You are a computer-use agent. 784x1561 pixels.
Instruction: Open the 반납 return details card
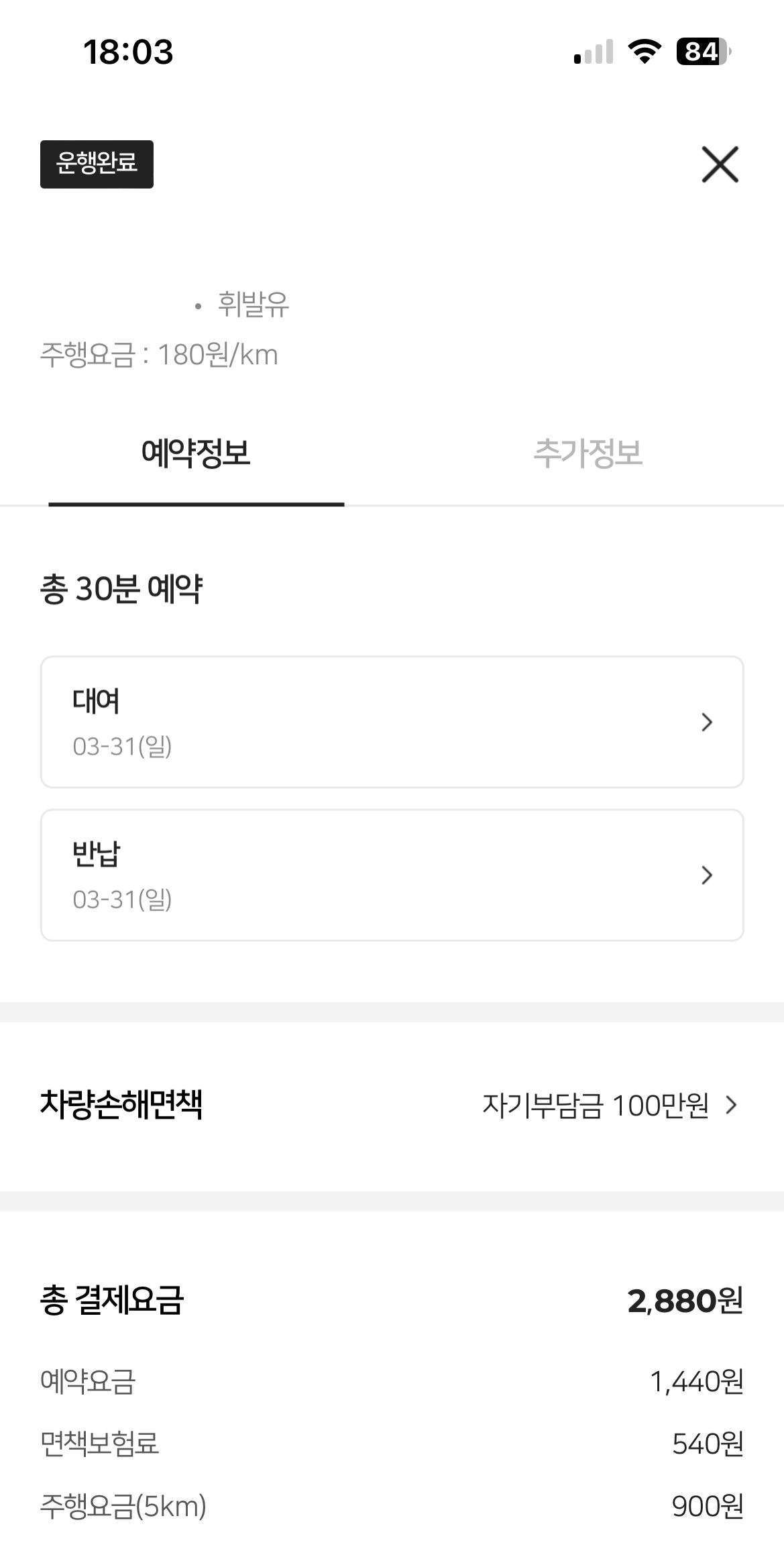[x=392, y=875]
